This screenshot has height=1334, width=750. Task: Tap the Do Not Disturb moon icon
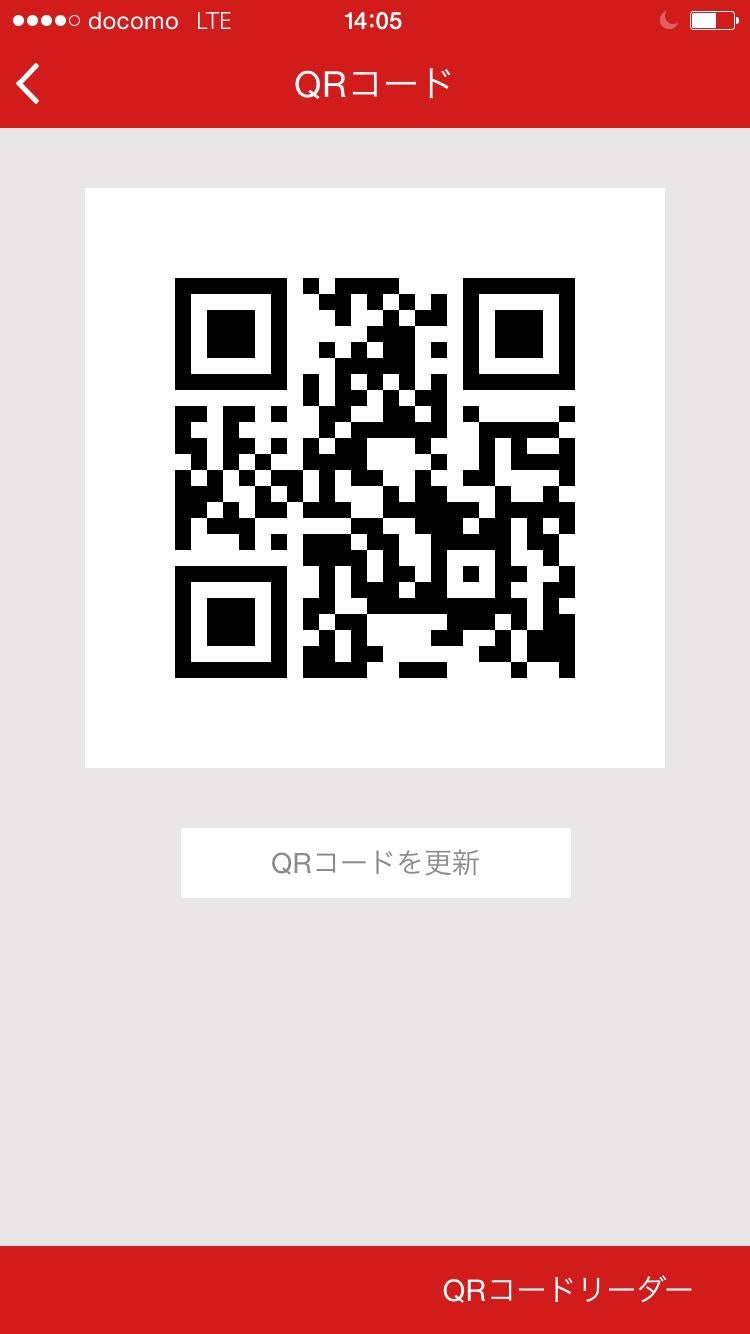(x=668, y=18)
